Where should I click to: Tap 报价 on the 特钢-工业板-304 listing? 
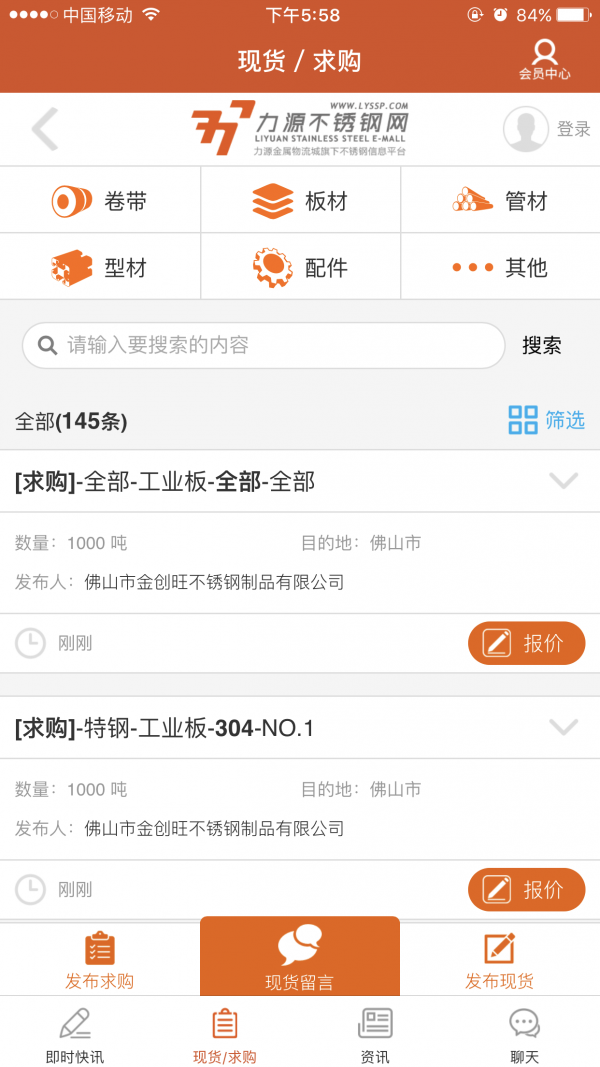click(x=526, y=889)
